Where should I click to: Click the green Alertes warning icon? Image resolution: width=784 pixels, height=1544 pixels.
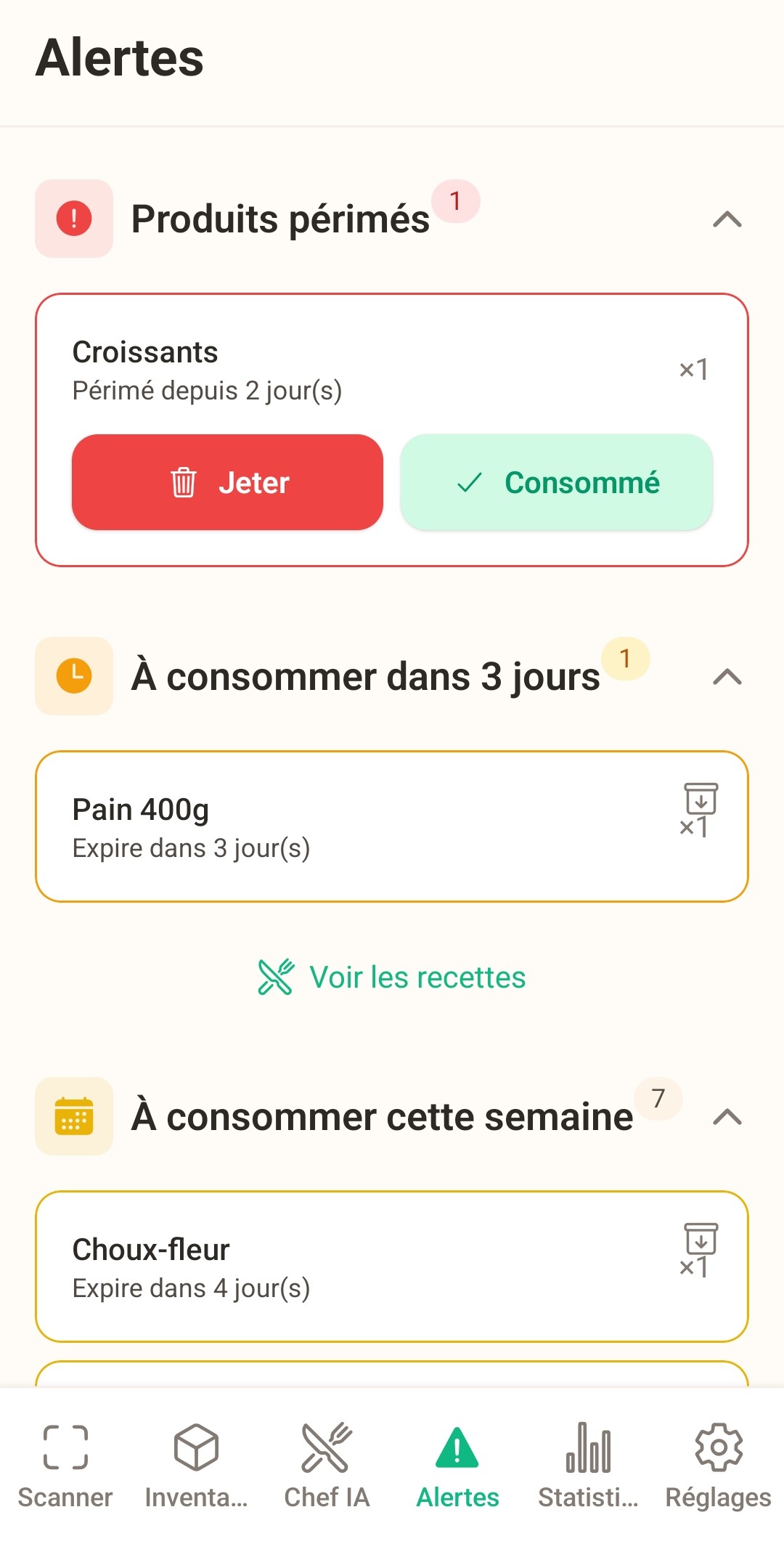coord(457,1458)
